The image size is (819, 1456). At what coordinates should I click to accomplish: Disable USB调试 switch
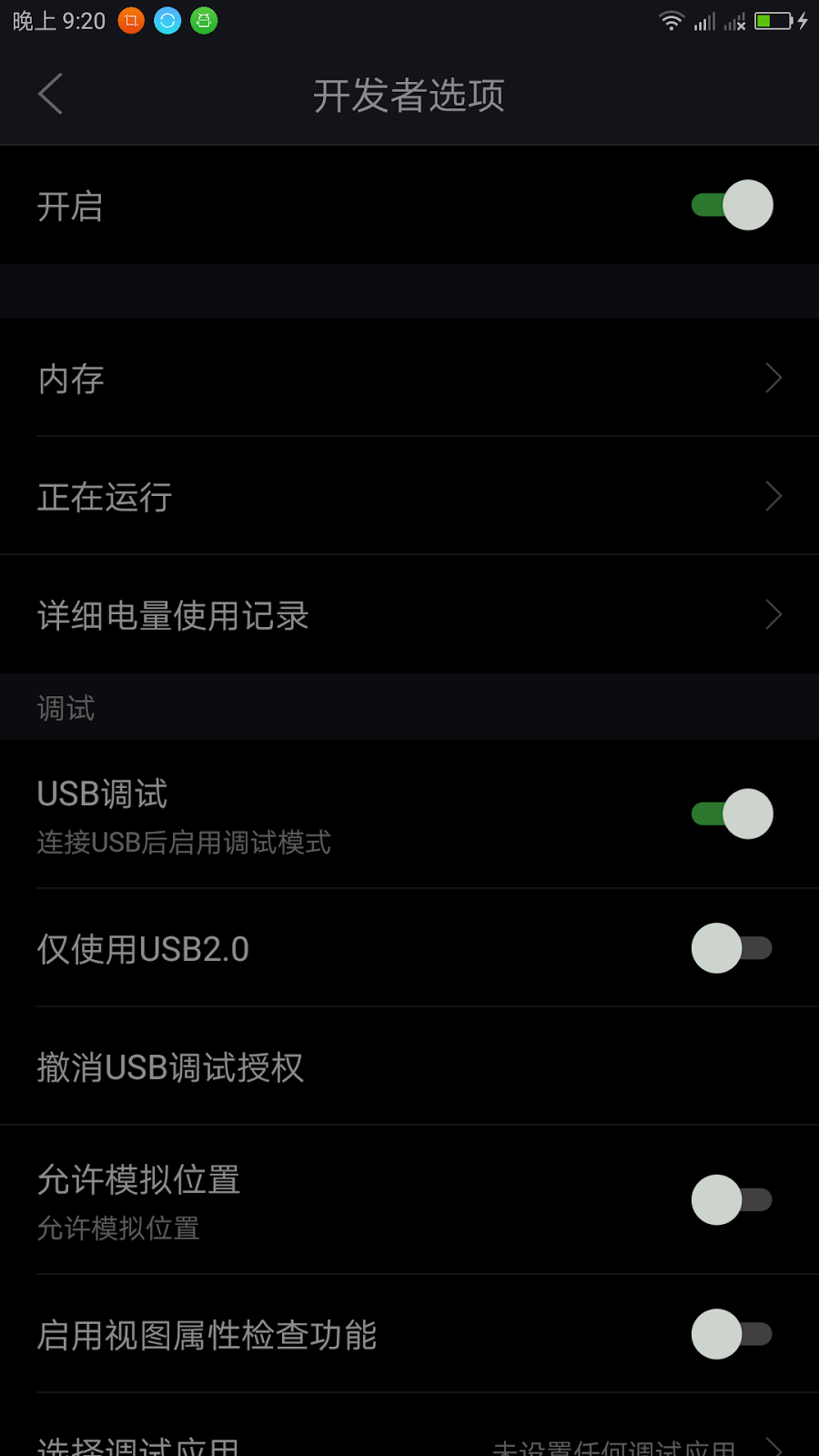tap(732, 814)
